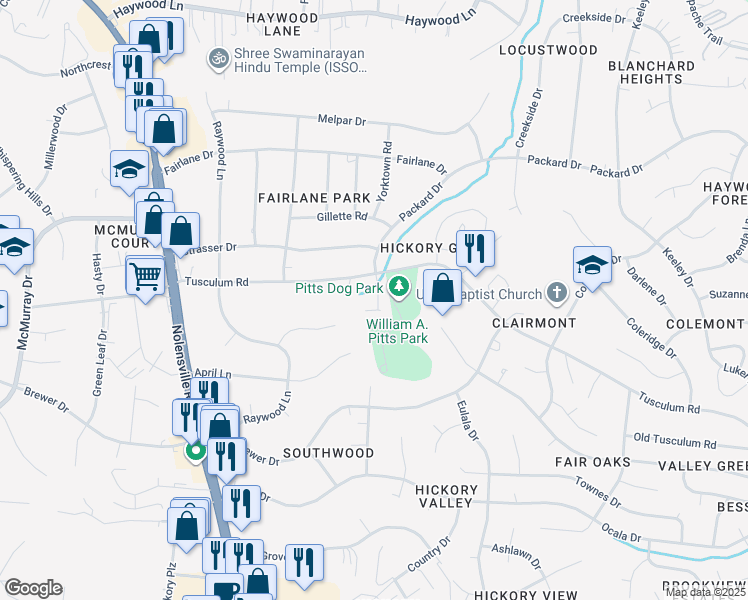Viewport: 748px width, 600px height.
Task: Tap the grocery cart marker on Tusculum Rd
Action: pyautogui.click(x=146, y=275)
